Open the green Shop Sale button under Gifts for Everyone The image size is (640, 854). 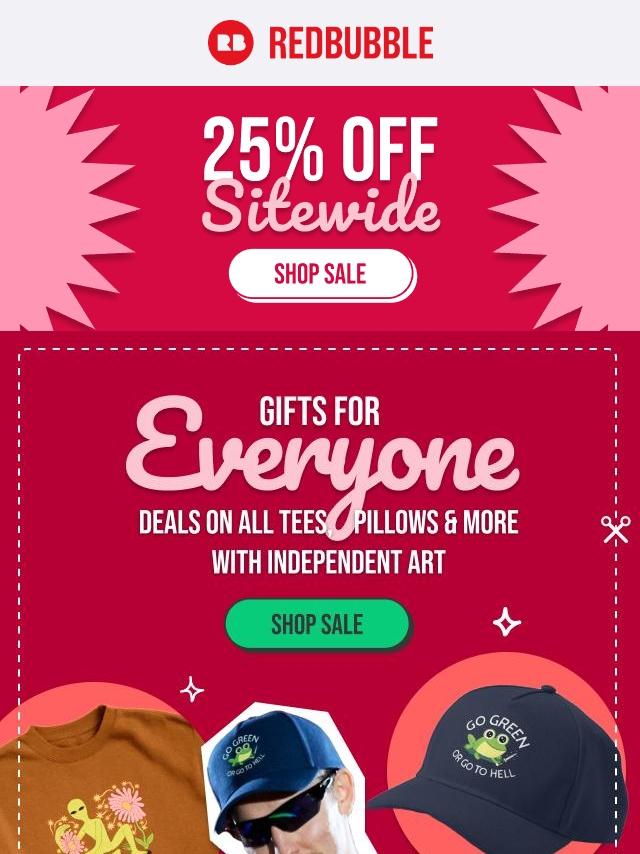(x=317, y=624)
